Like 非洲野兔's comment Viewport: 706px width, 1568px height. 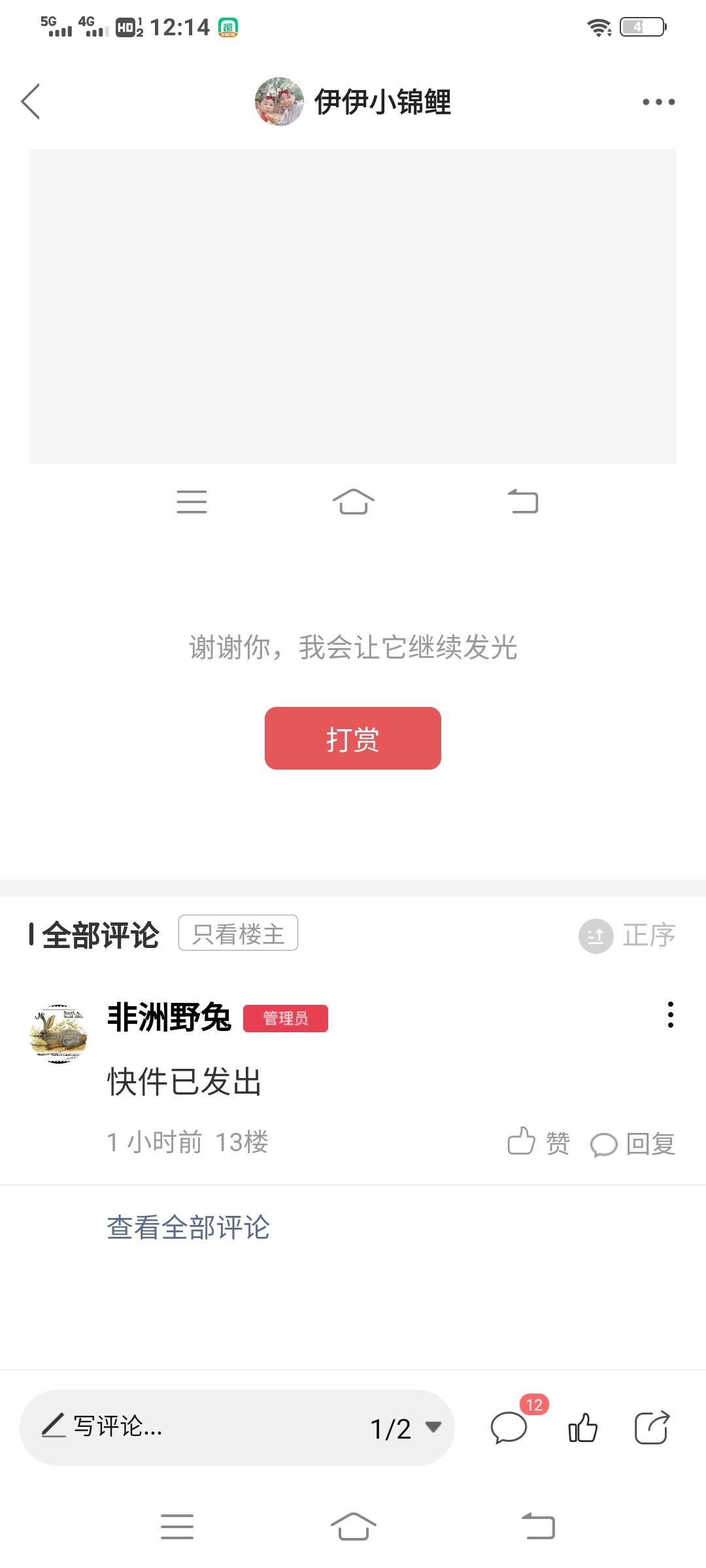tap(539, 1143)
